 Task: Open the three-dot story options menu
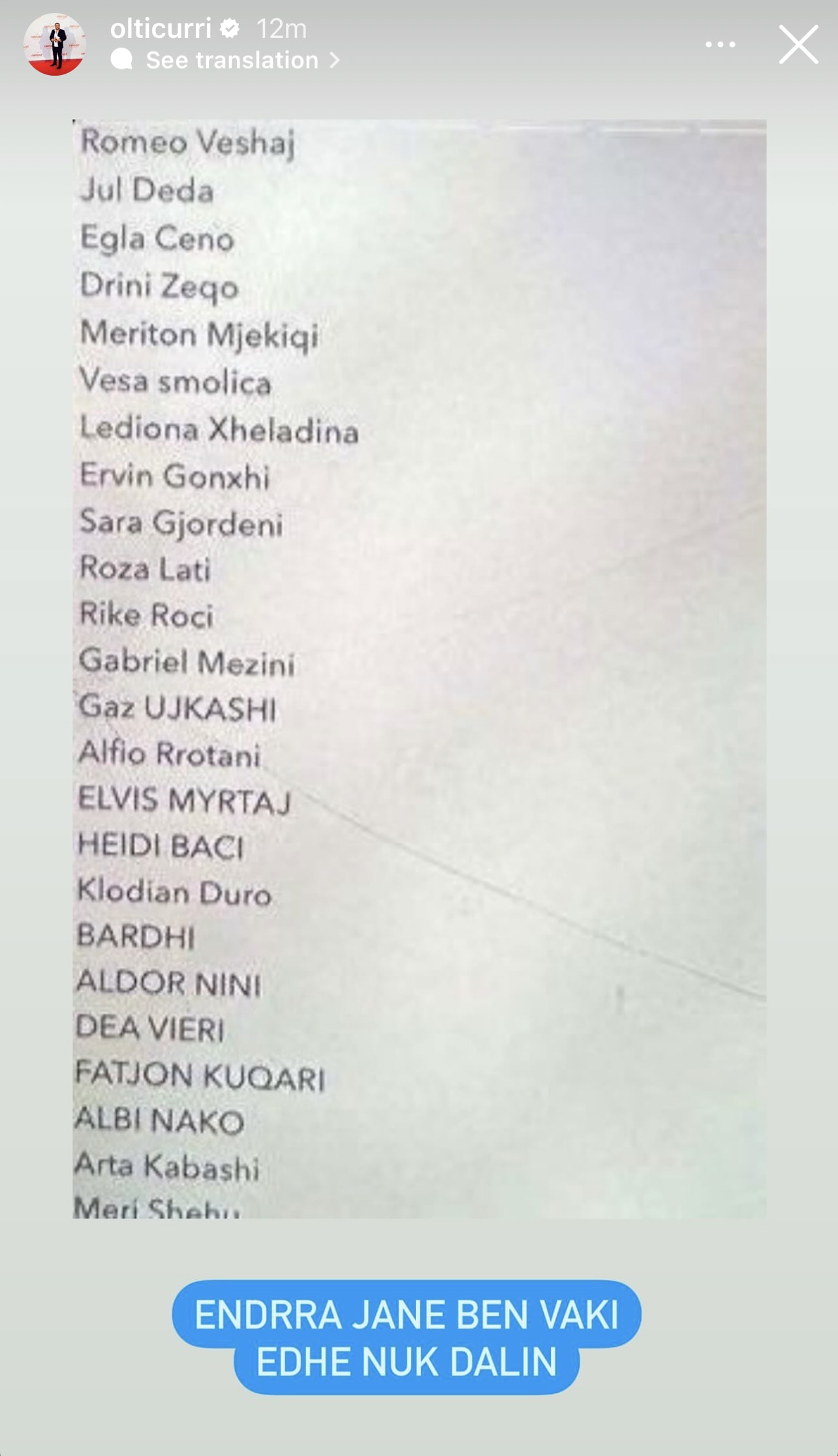[x=721, y=44]
